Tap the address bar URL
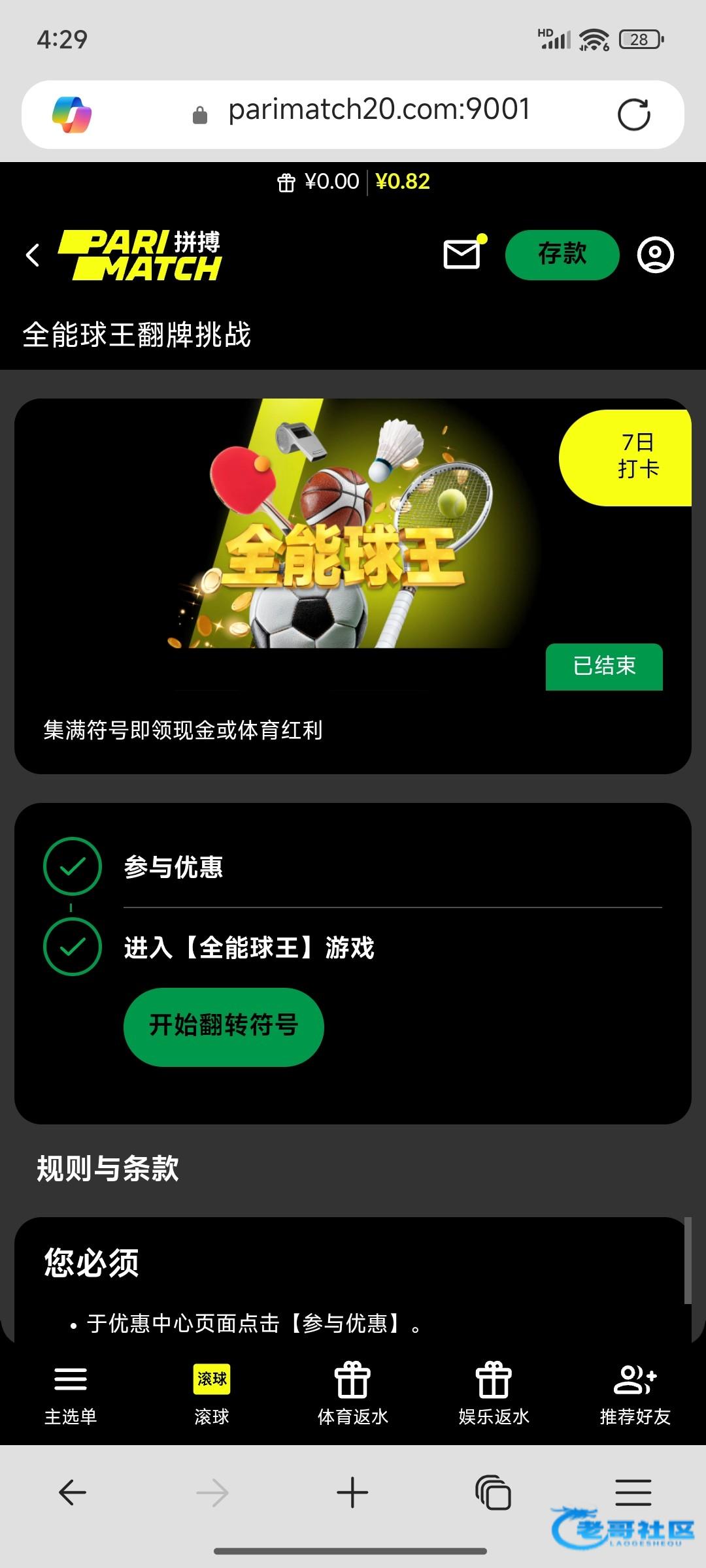The height and width of the screenshot is (1568, 706). tap(379, 110)
